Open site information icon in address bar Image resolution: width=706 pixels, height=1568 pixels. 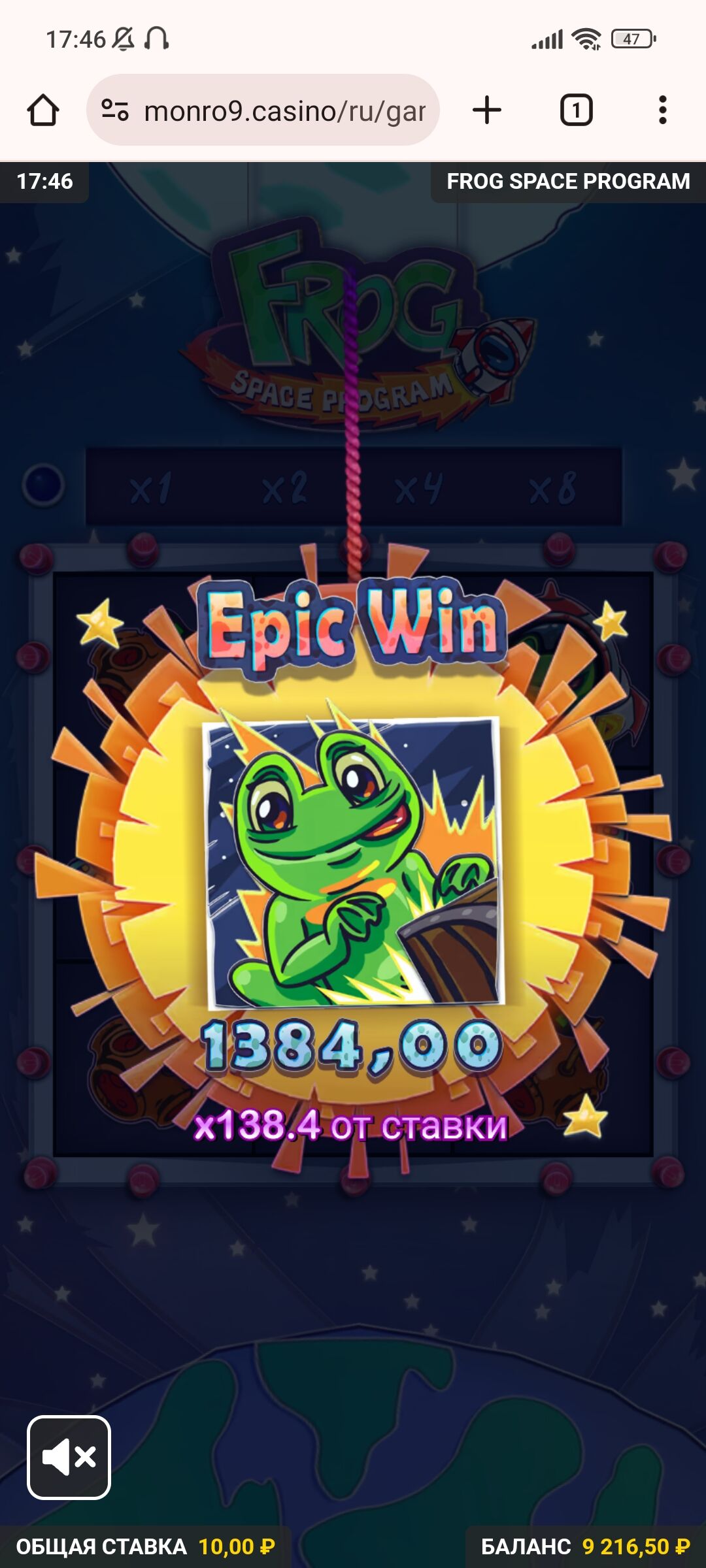115,110
